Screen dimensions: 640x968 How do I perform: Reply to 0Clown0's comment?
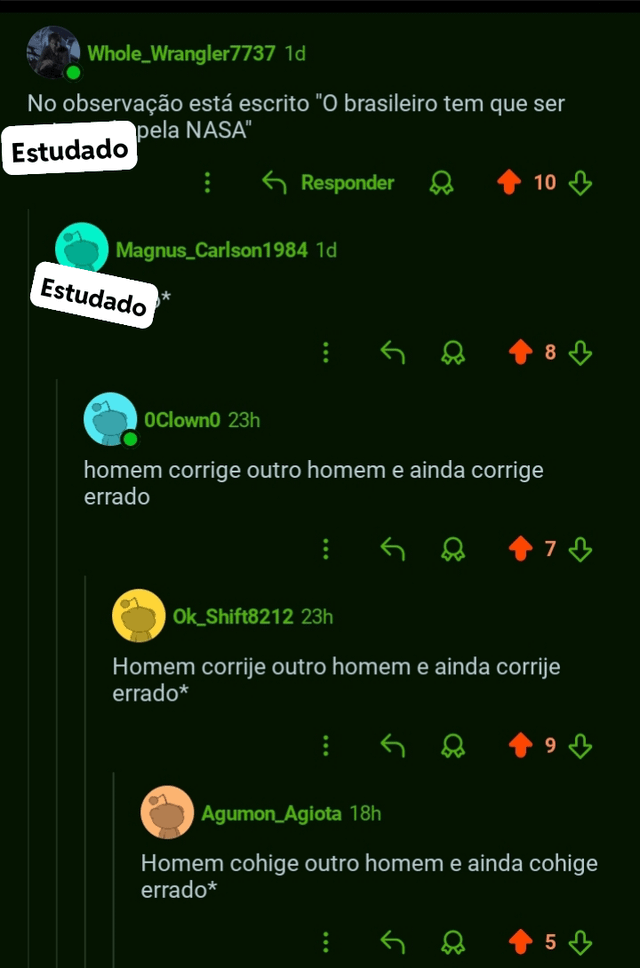[x=393, y=549]
